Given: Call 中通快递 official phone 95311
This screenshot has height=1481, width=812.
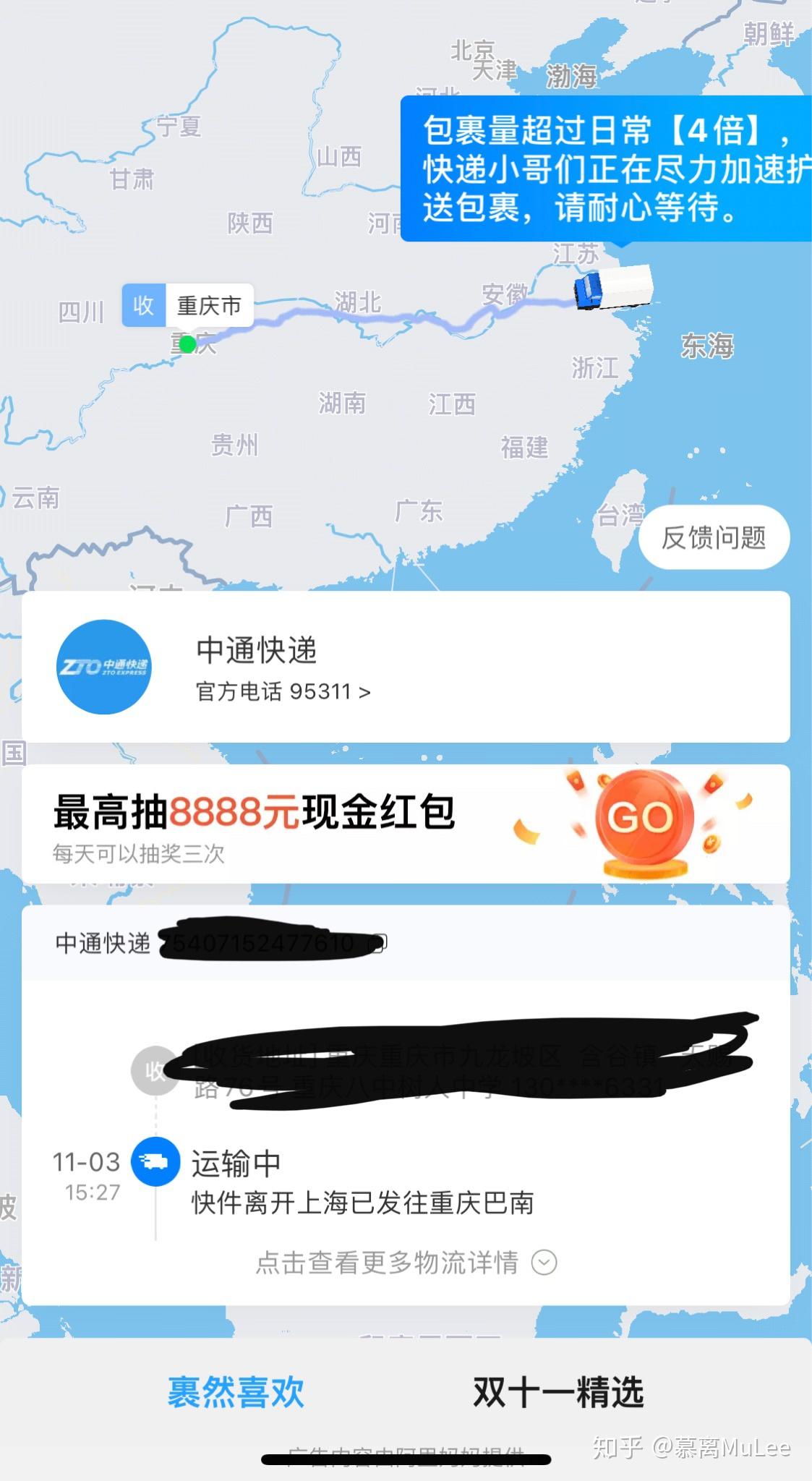Looking at the screenshot, I should pyautogui.click(x=283, y=692).
